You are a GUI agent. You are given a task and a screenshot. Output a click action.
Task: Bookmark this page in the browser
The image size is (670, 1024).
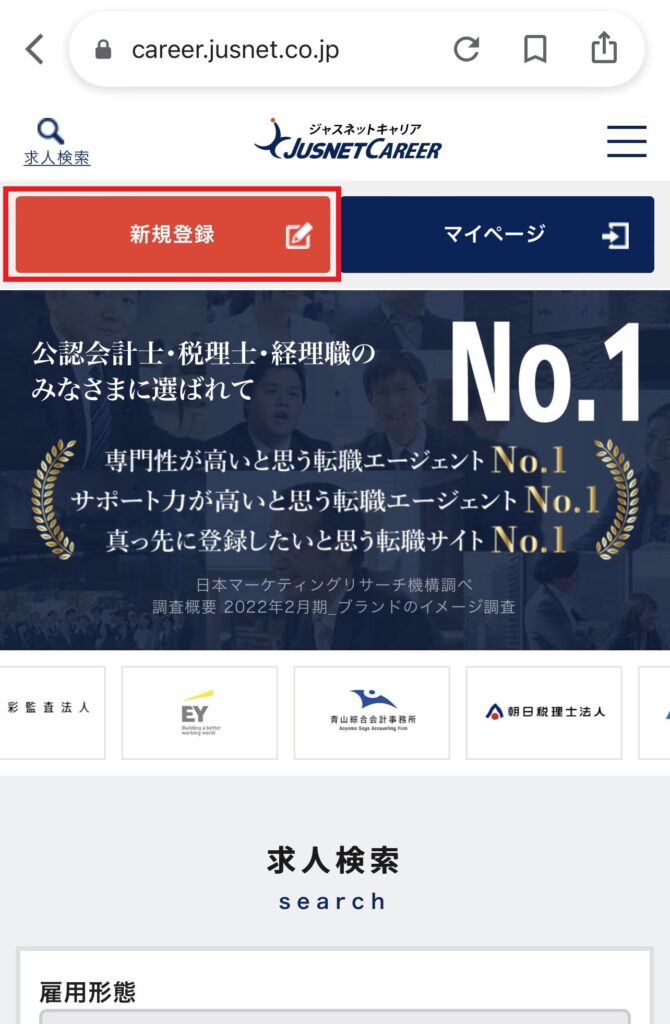(535, 49)
